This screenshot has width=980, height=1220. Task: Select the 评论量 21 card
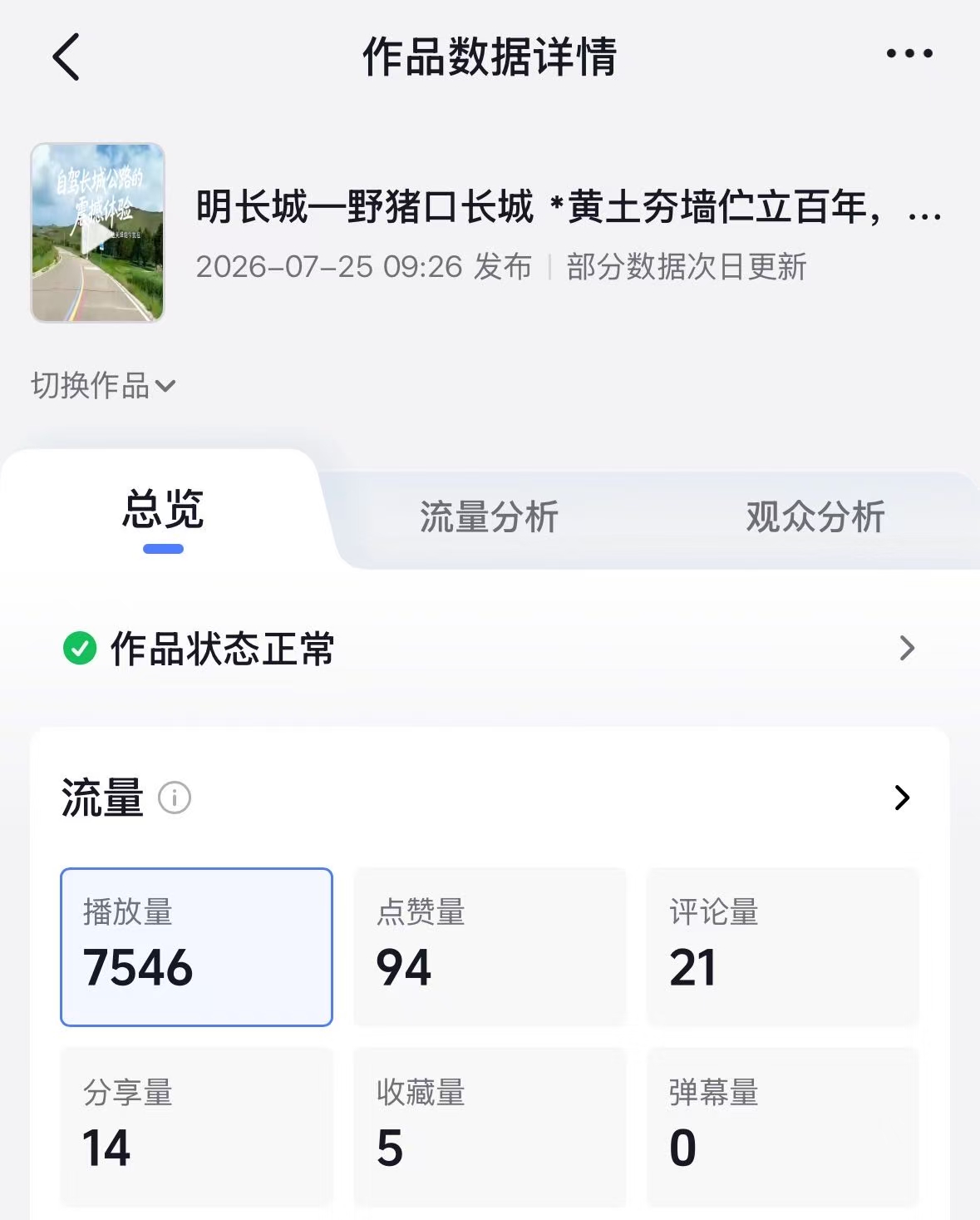pos(783,947)
